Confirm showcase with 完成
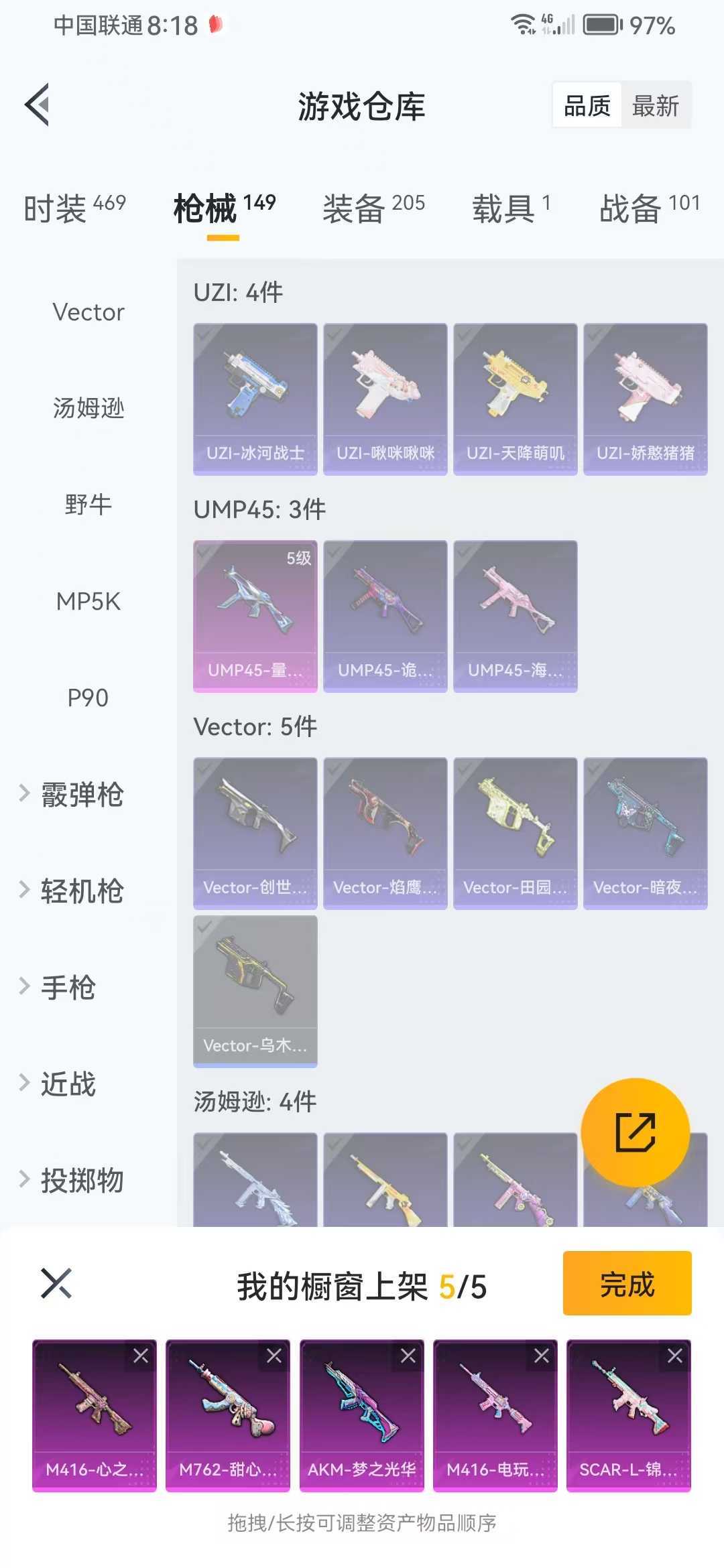 [x=627, y=1284]
